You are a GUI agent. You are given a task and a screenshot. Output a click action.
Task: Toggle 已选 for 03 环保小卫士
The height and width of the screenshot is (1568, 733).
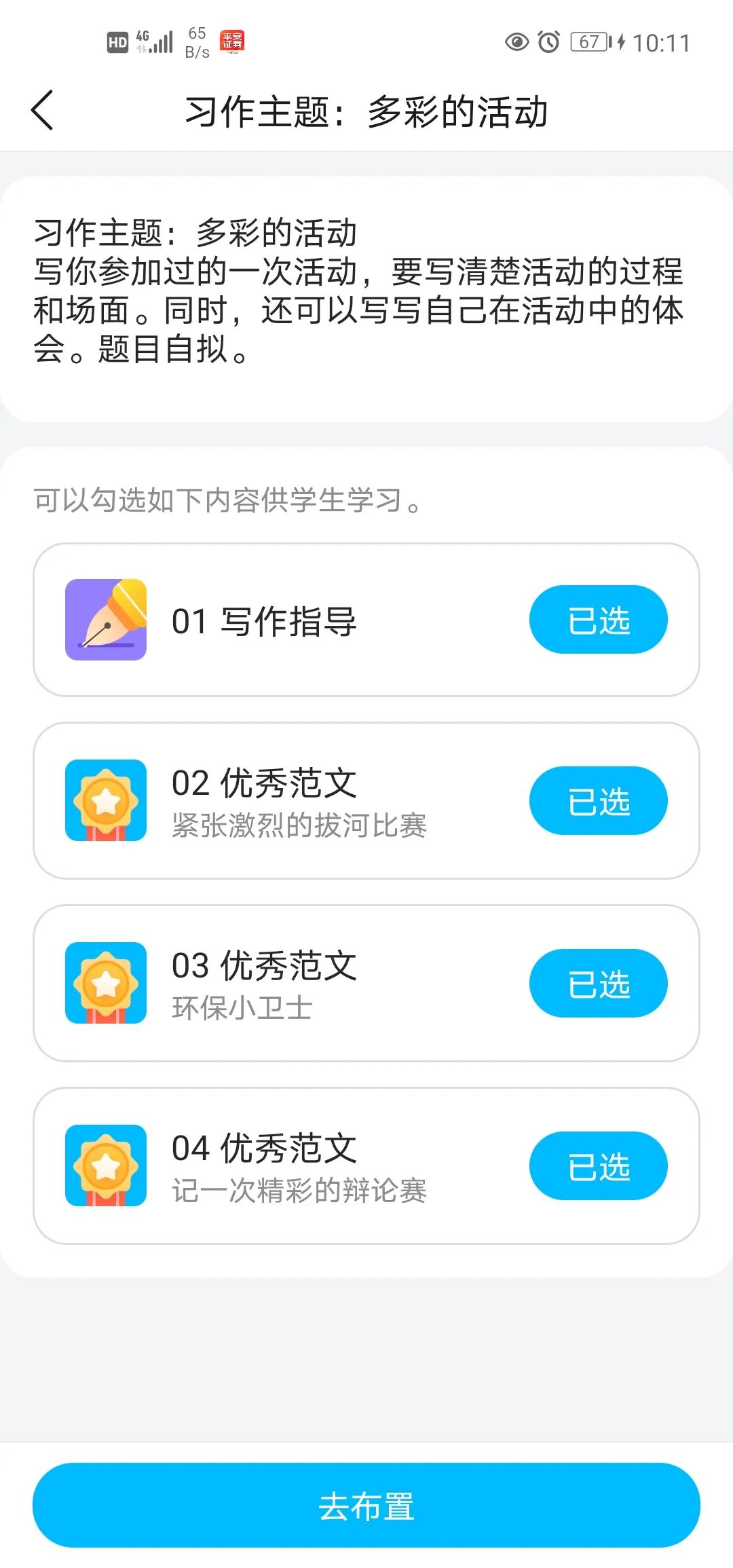pyautogui.click(x=598, y=984)
